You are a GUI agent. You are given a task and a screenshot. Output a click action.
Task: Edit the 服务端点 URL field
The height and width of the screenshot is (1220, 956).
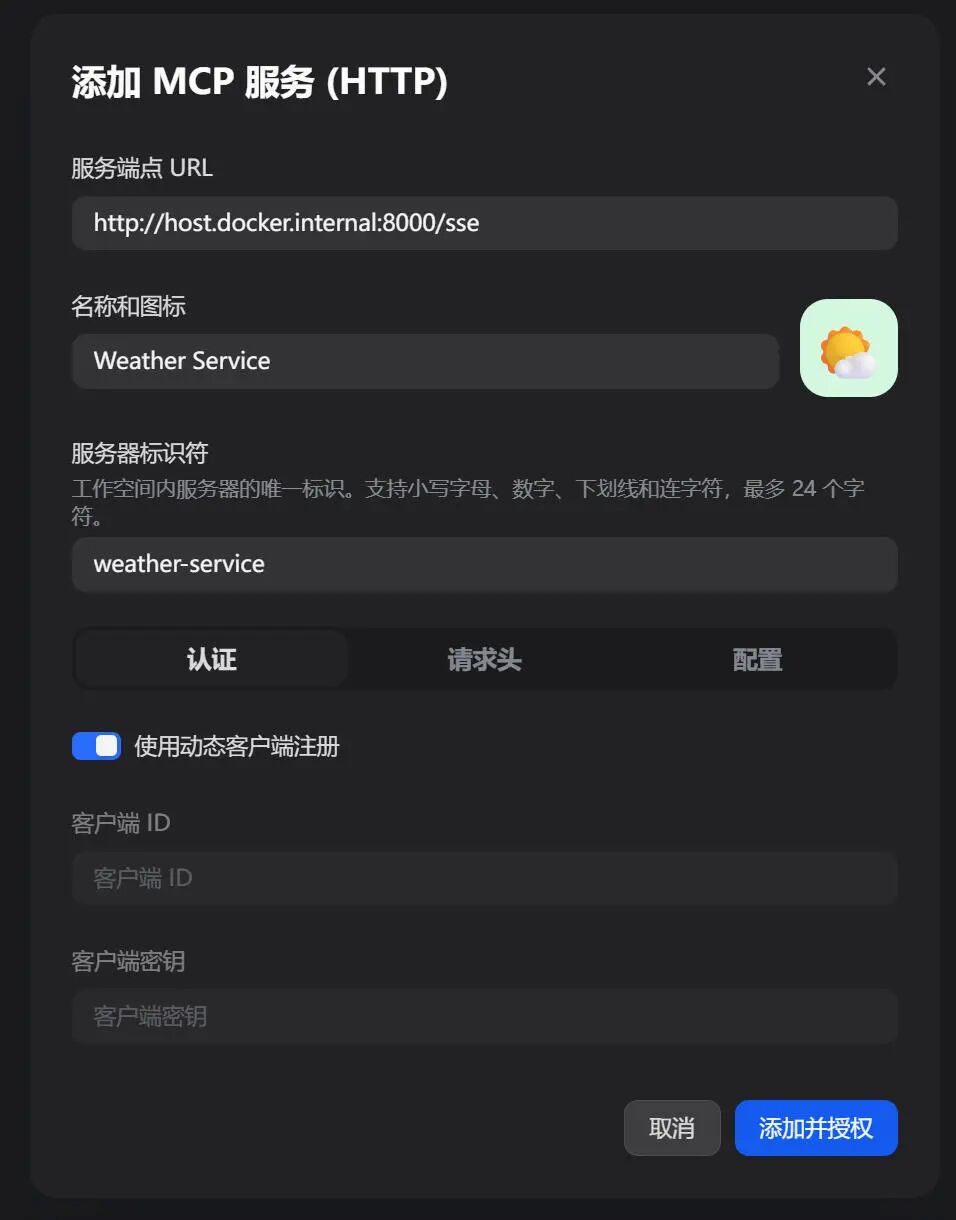coord(484,223)
